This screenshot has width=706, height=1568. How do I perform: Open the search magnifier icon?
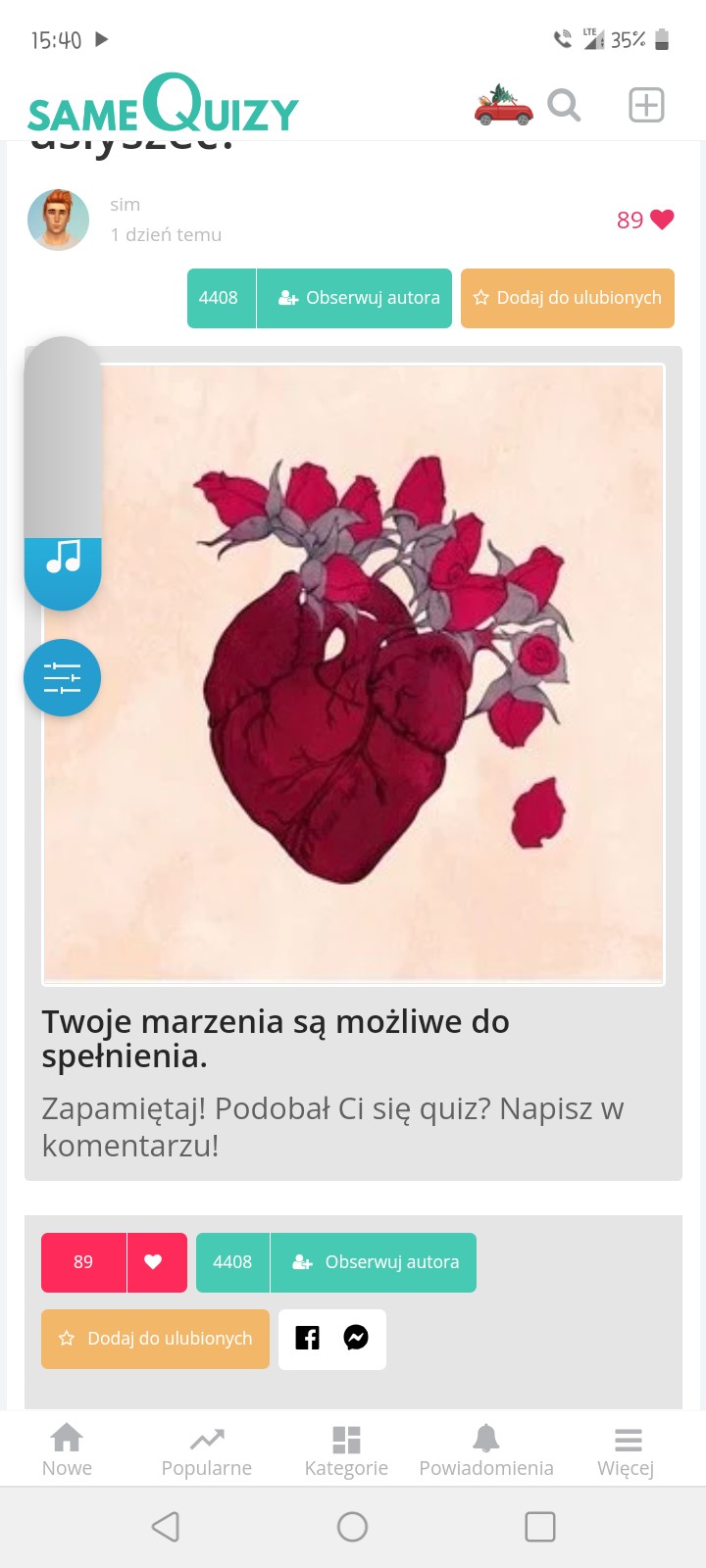coord(564,105)
